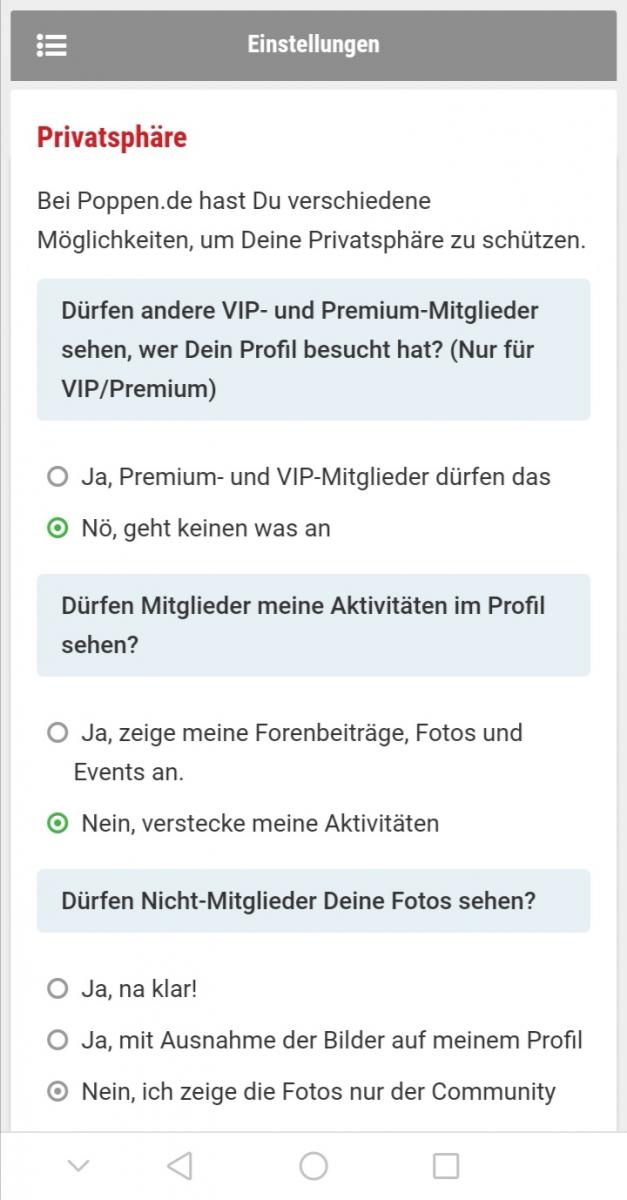Choose 'Nein, verstecke meine Aktivitäten'
627x1200 pixels.
(58, 824)
